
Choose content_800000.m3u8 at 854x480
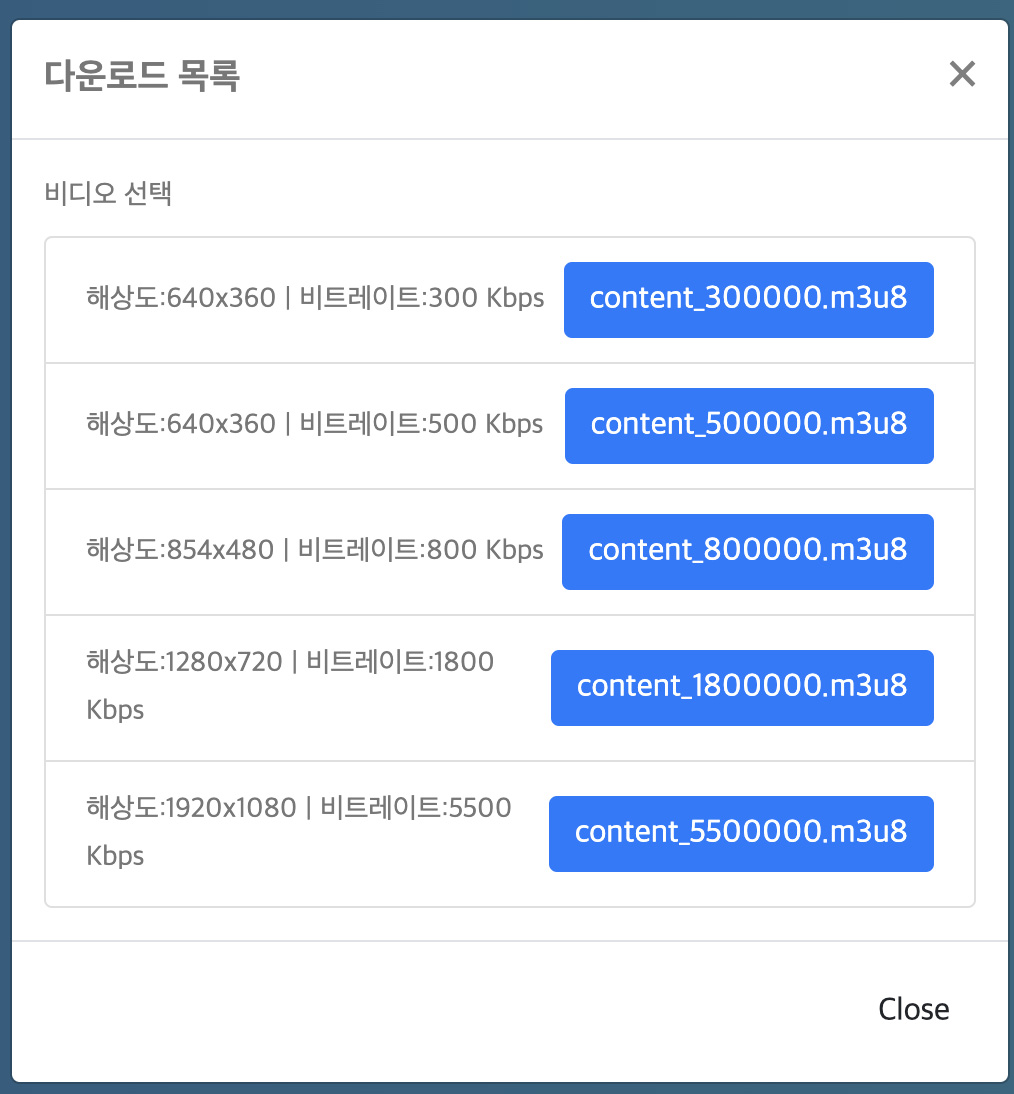[747, 552]
